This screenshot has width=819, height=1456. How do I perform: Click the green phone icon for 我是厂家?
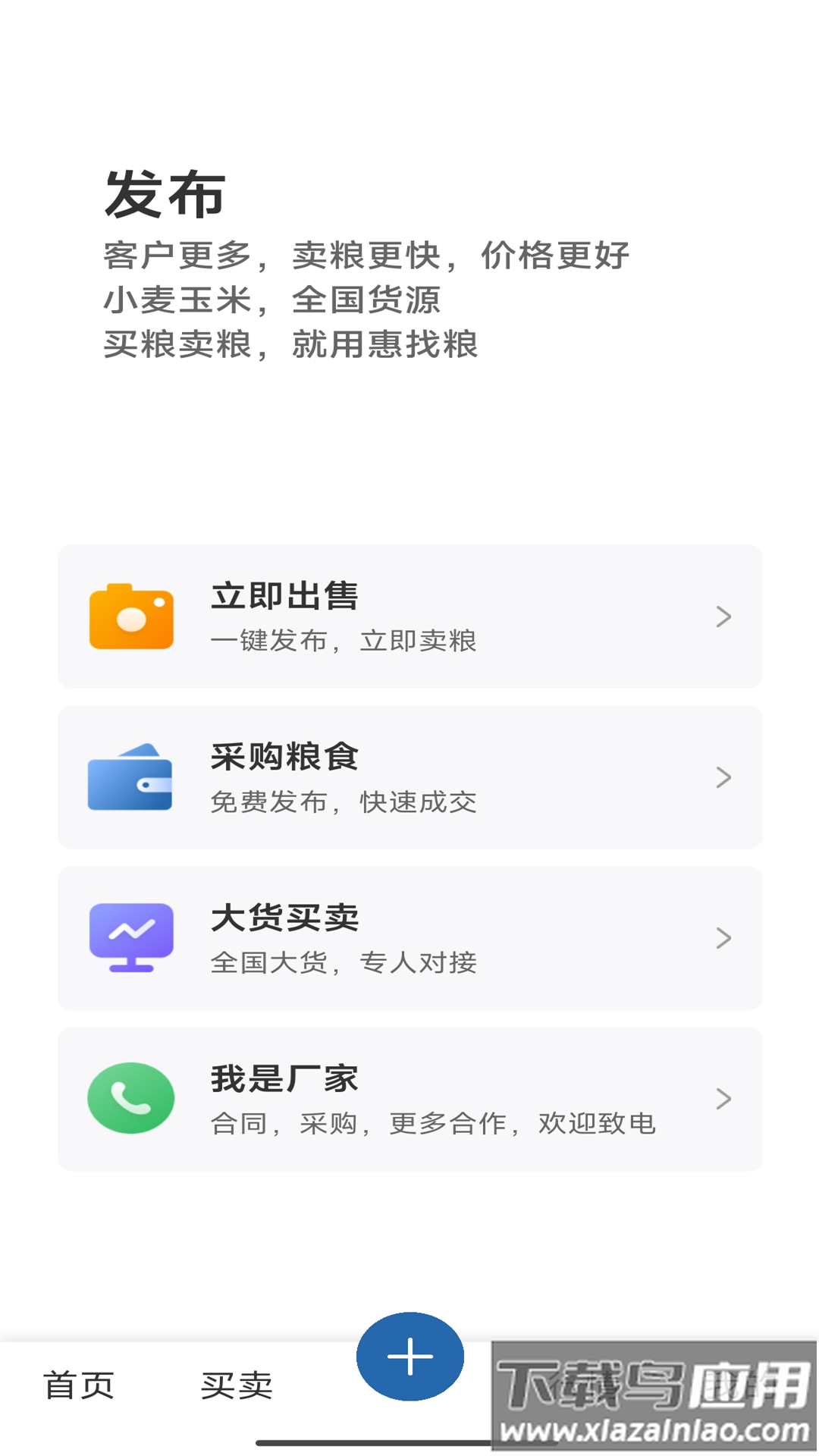(130, 1097)
